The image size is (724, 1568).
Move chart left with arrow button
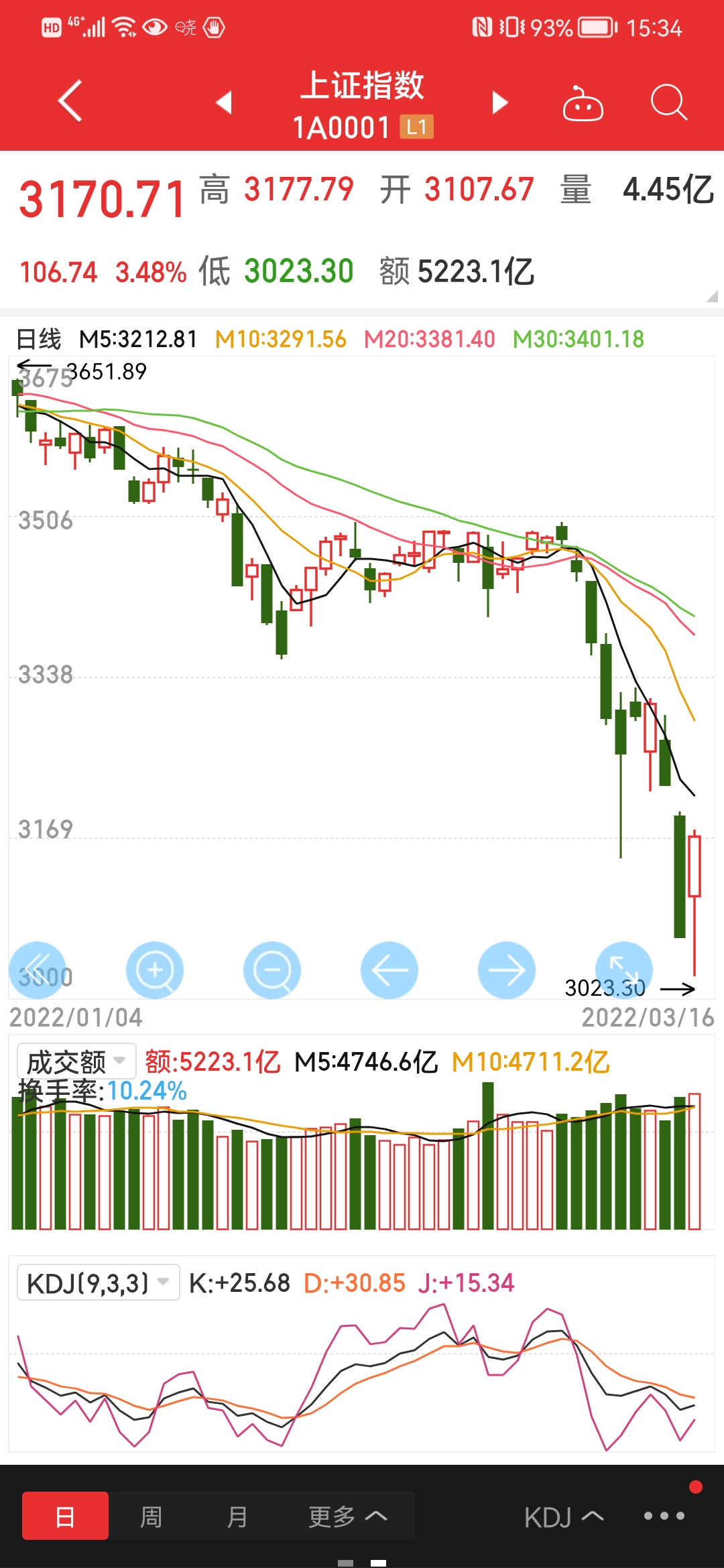point(389,970)
